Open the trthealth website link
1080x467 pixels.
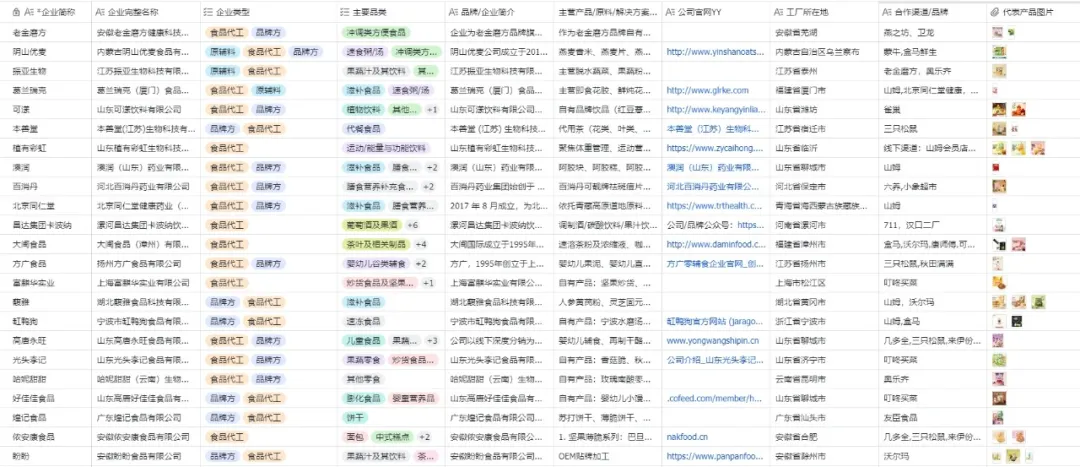pos(714,205)
